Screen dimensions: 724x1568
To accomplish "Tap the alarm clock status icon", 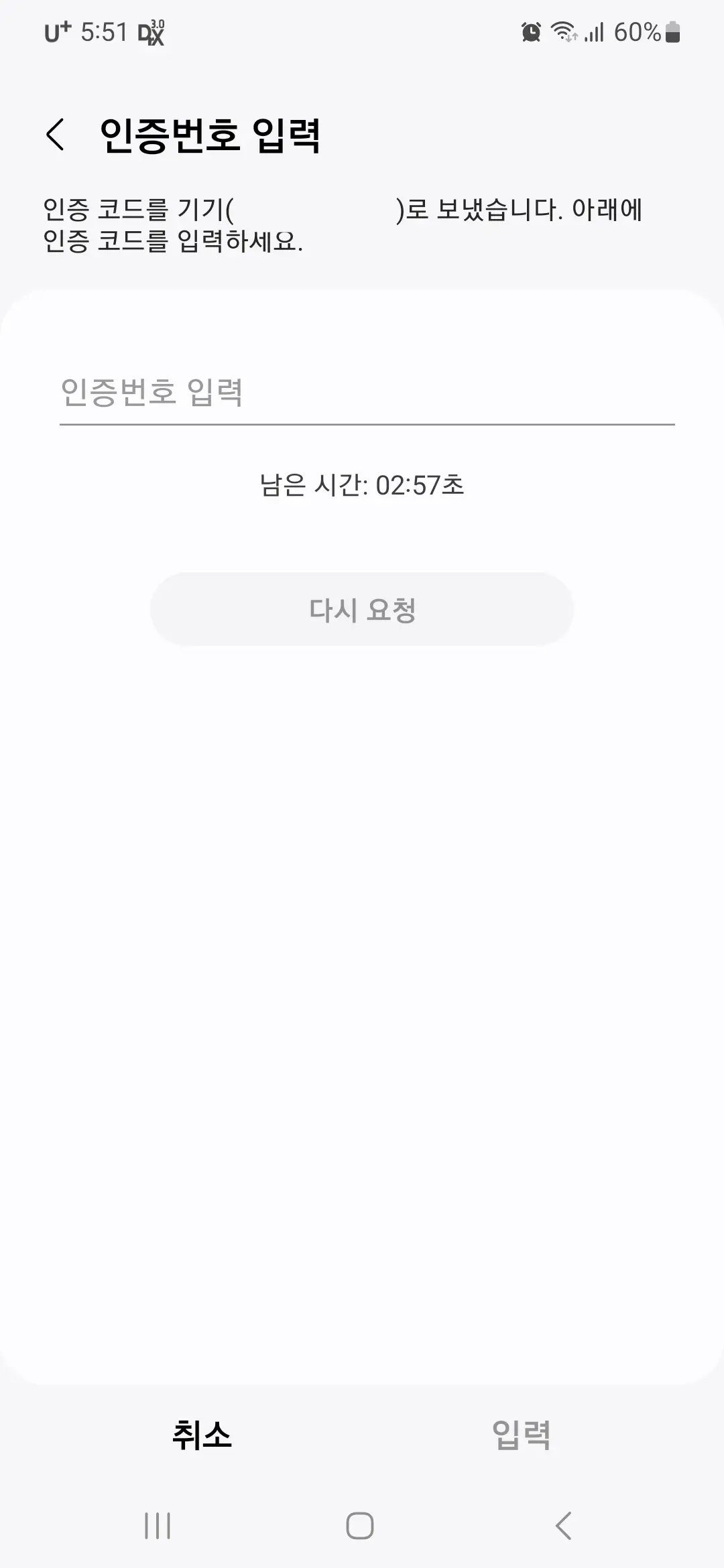I will (x=529, y=31).
